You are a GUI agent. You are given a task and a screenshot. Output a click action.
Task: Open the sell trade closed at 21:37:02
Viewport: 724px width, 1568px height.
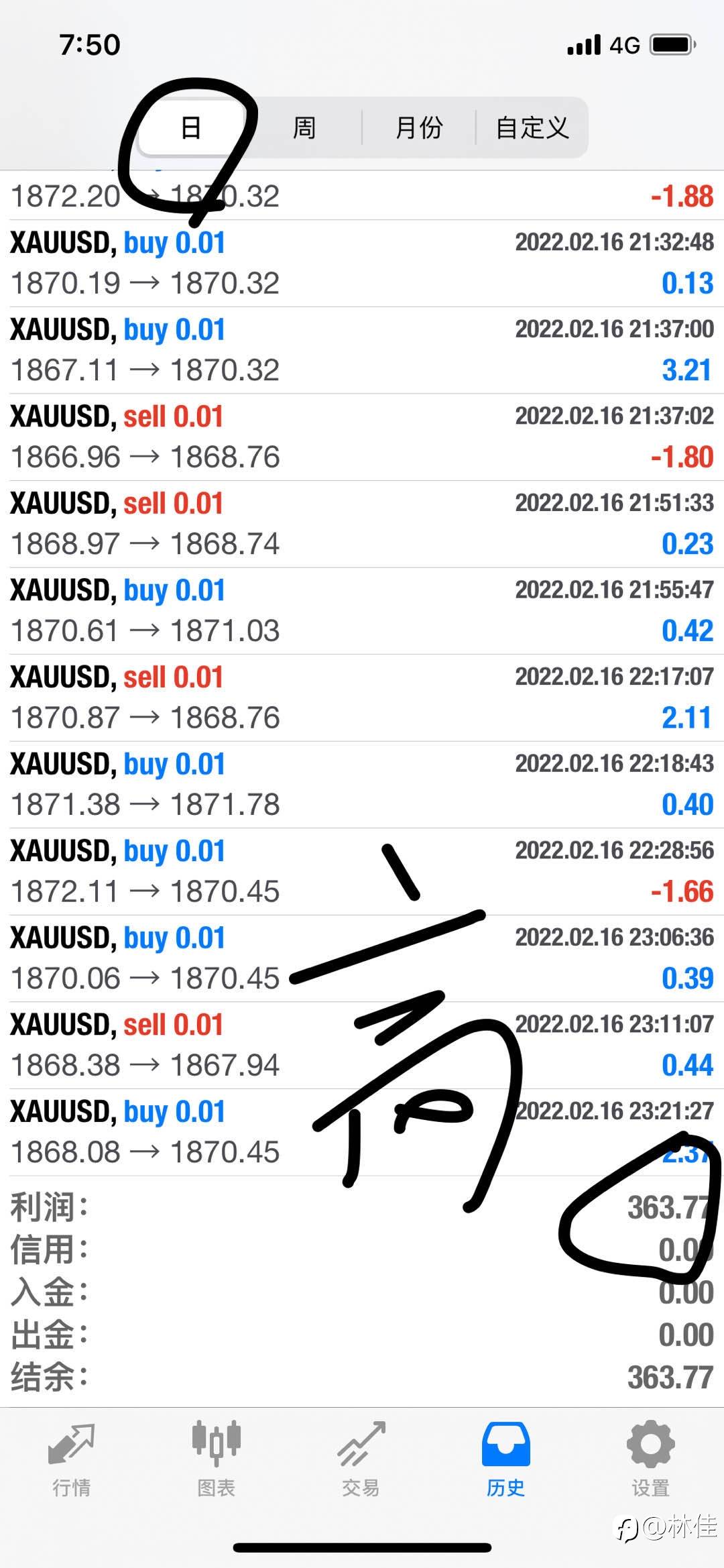[x=362, y=437]
